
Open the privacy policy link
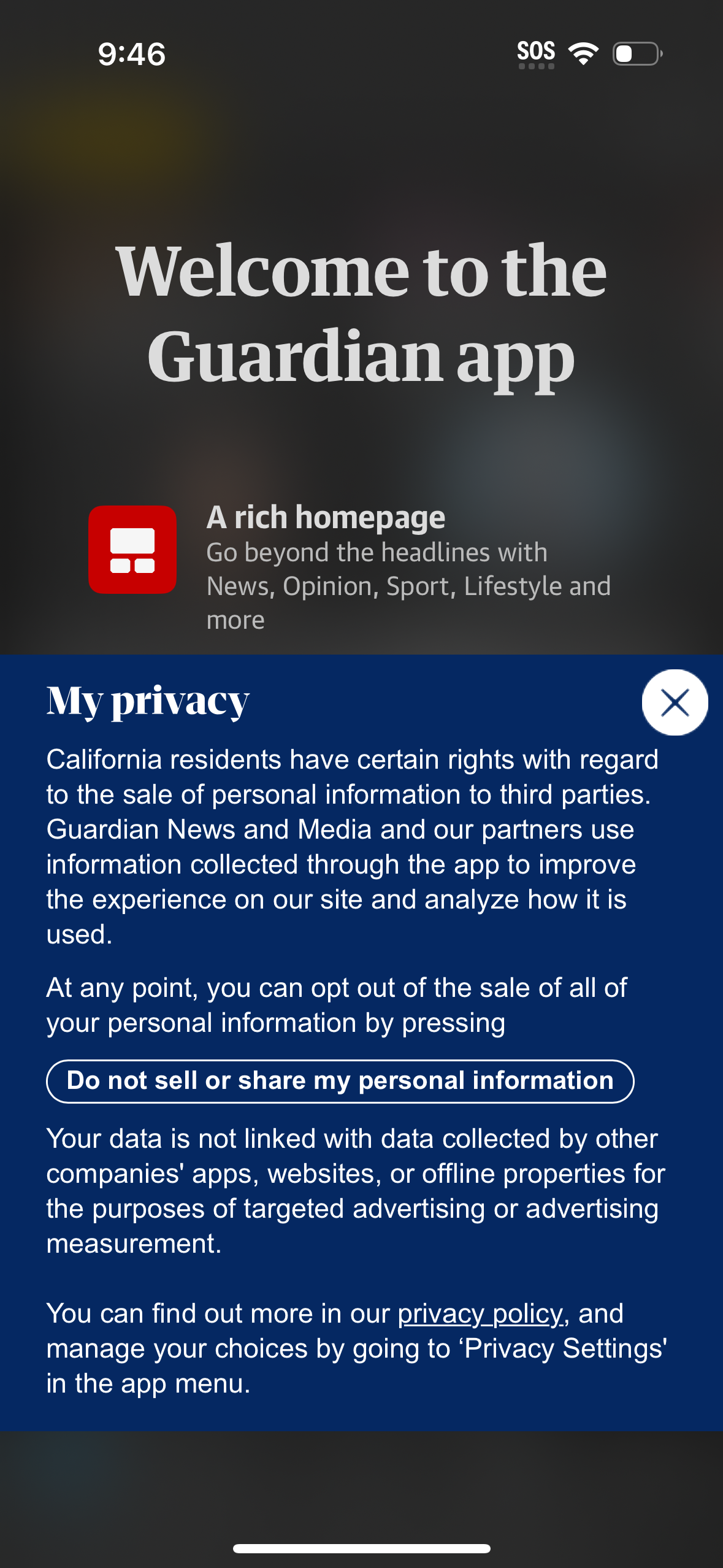click(x=480, y=1314)
